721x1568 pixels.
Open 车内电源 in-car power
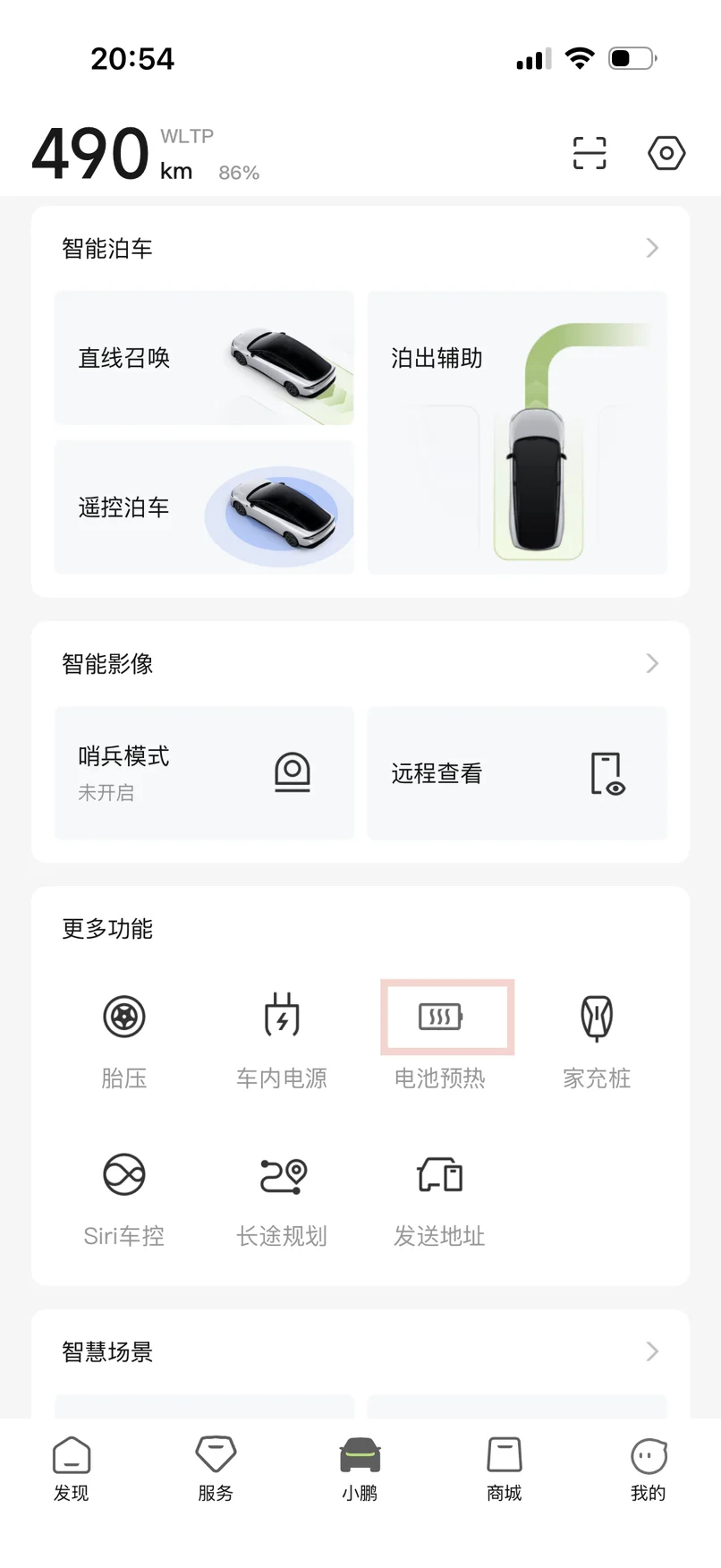point(282,1038)
